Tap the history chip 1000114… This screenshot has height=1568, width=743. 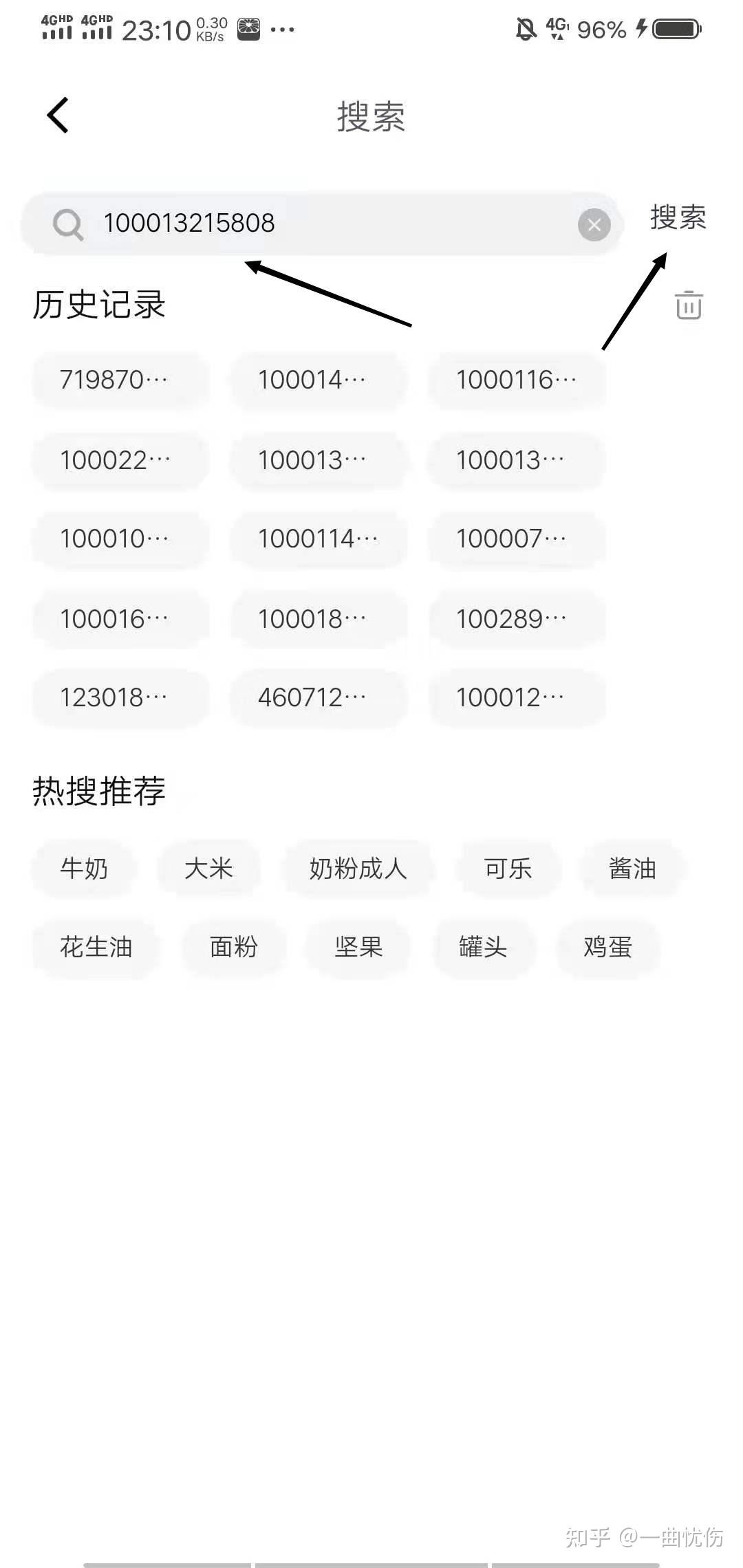[x=318, y=538]
